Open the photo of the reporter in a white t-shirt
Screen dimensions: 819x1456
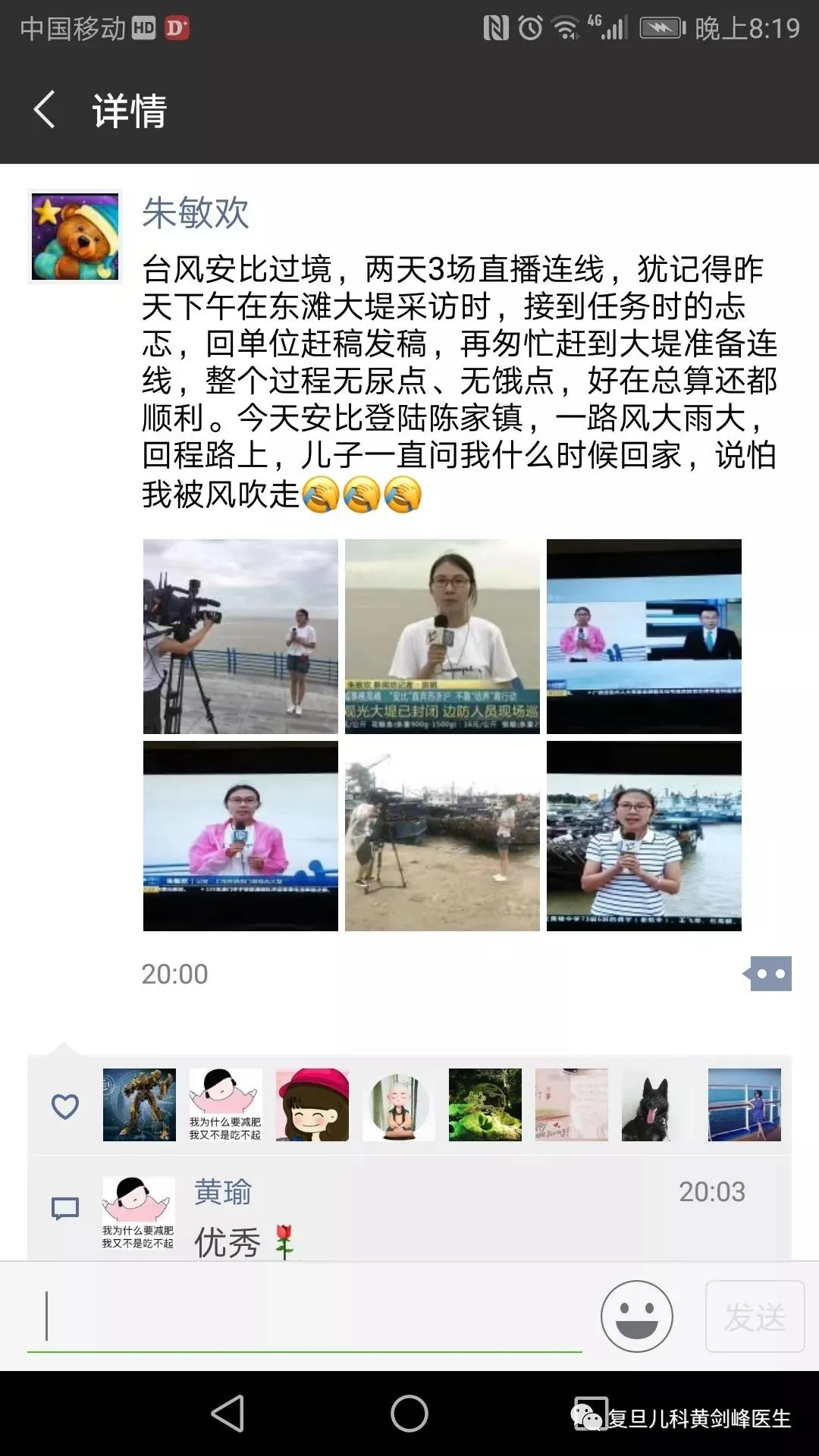pos(442,636)
